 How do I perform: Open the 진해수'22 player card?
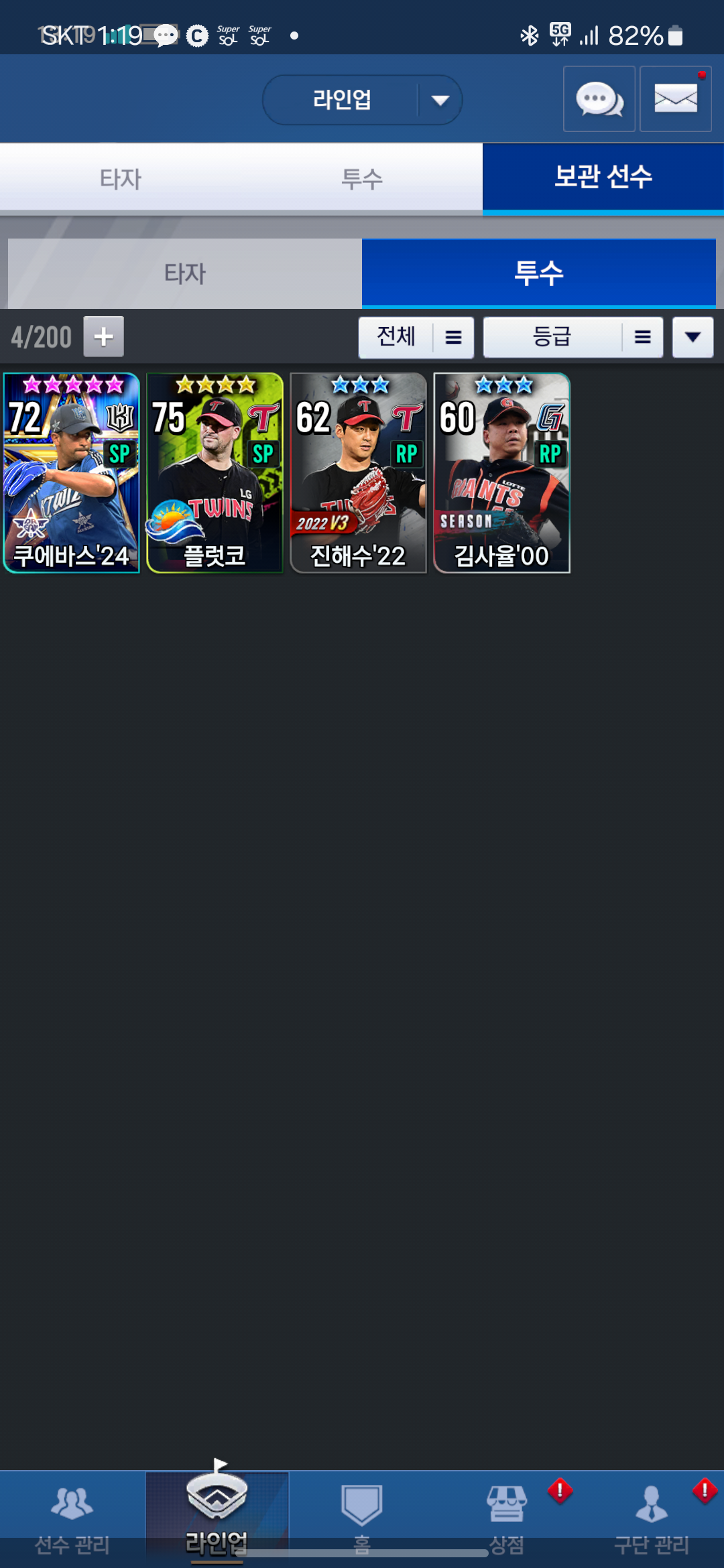pos(359,473)
